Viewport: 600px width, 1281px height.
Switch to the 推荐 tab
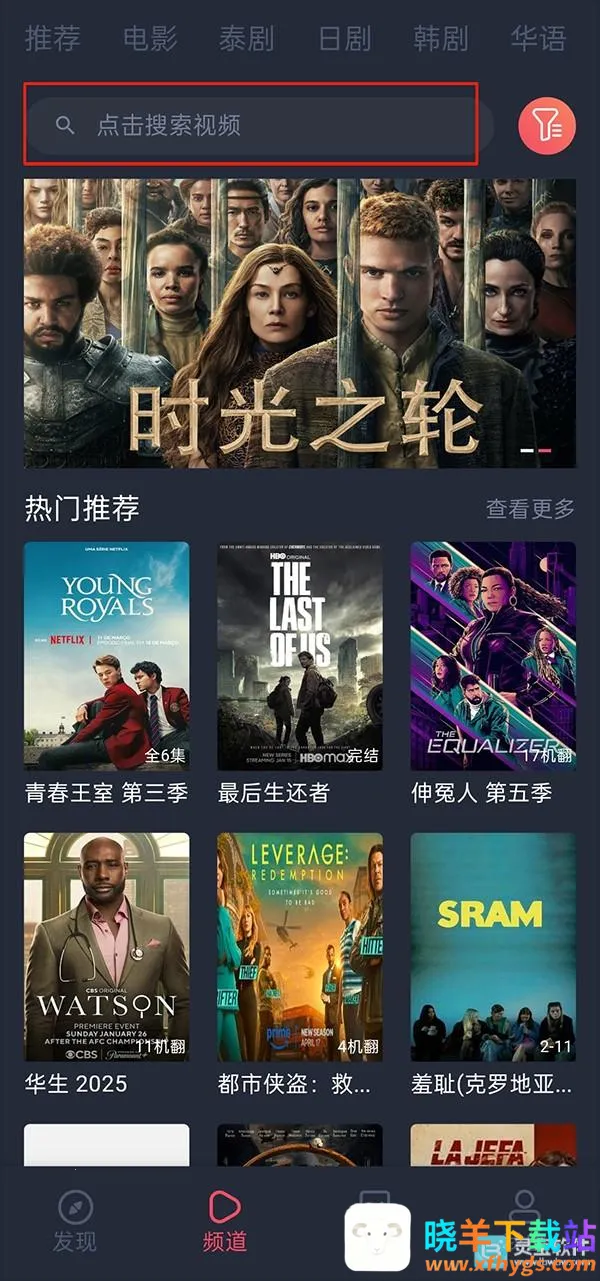point(52,39)
